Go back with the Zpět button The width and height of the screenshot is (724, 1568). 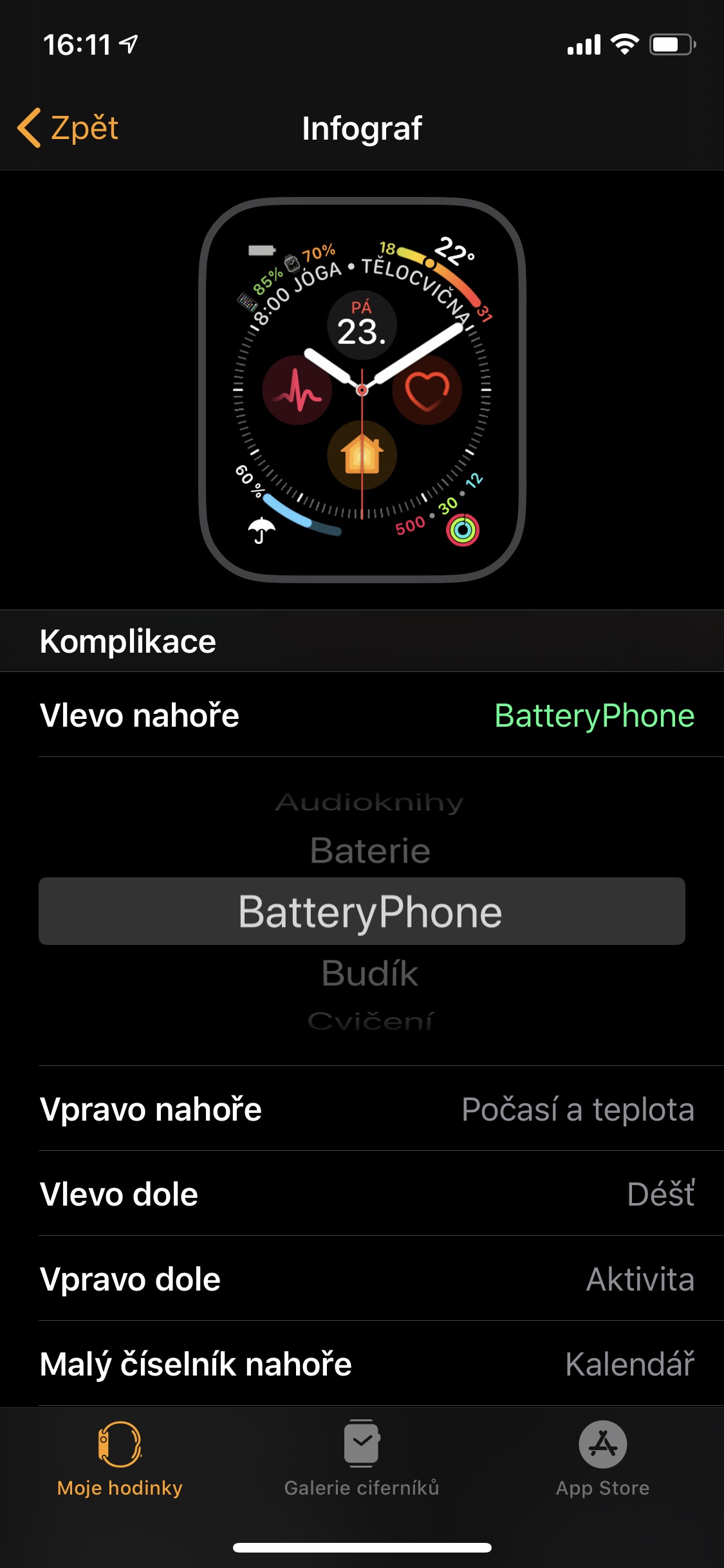(x=69, y=128)
